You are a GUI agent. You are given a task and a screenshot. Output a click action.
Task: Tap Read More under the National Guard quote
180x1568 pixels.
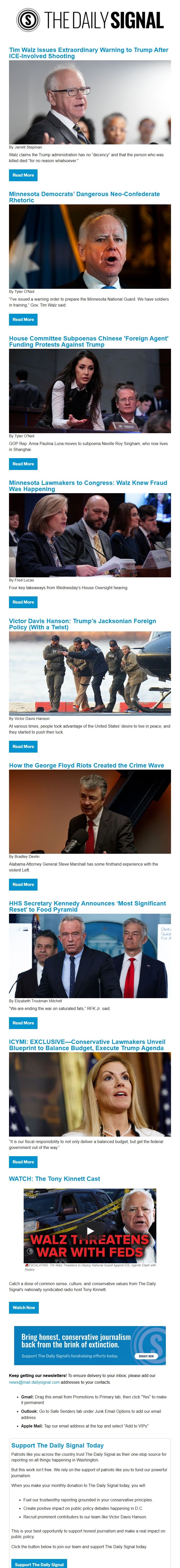[x=23, y=320]
